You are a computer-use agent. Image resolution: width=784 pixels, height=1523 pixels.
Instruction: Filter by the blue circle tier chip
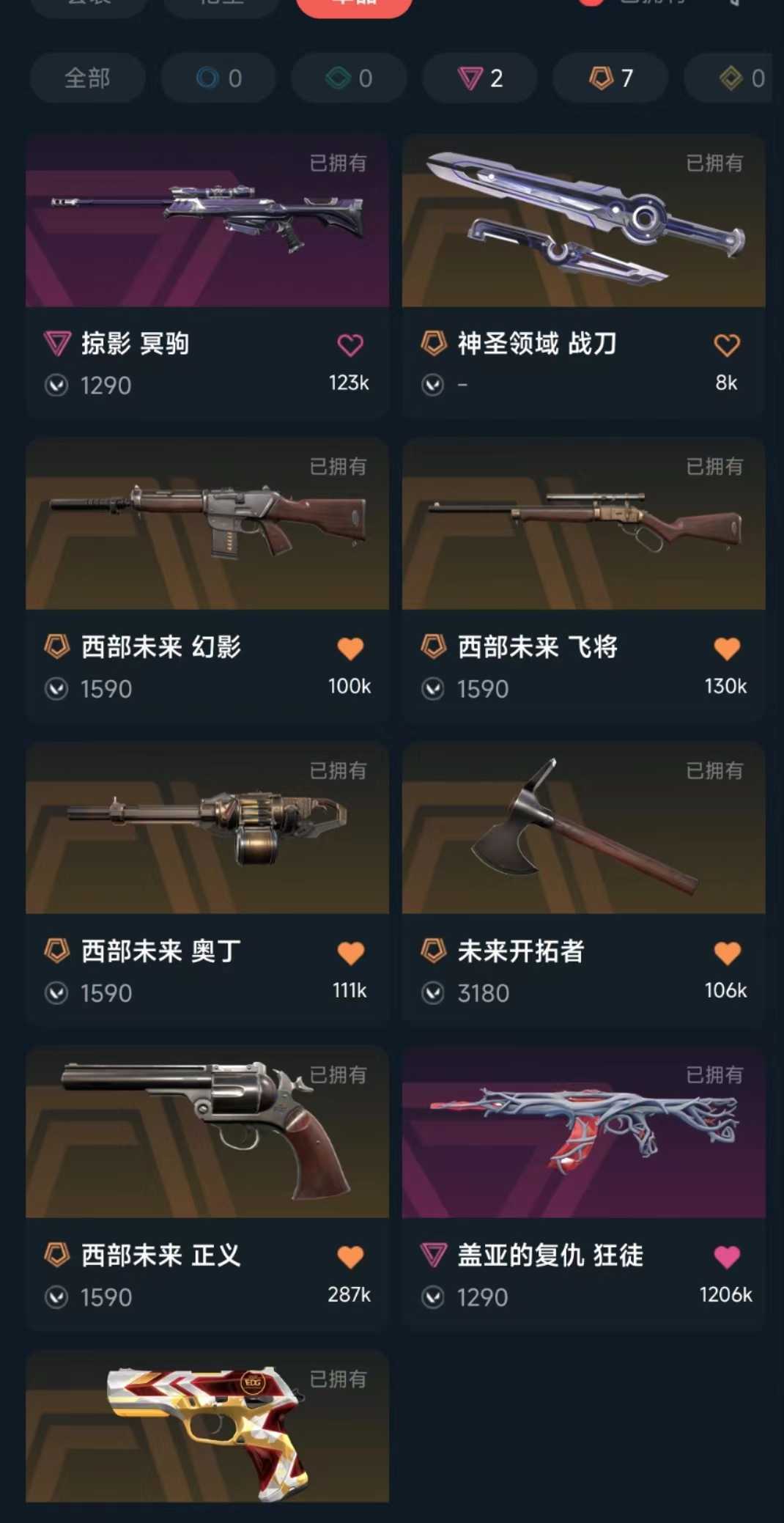tap(218, 78)
